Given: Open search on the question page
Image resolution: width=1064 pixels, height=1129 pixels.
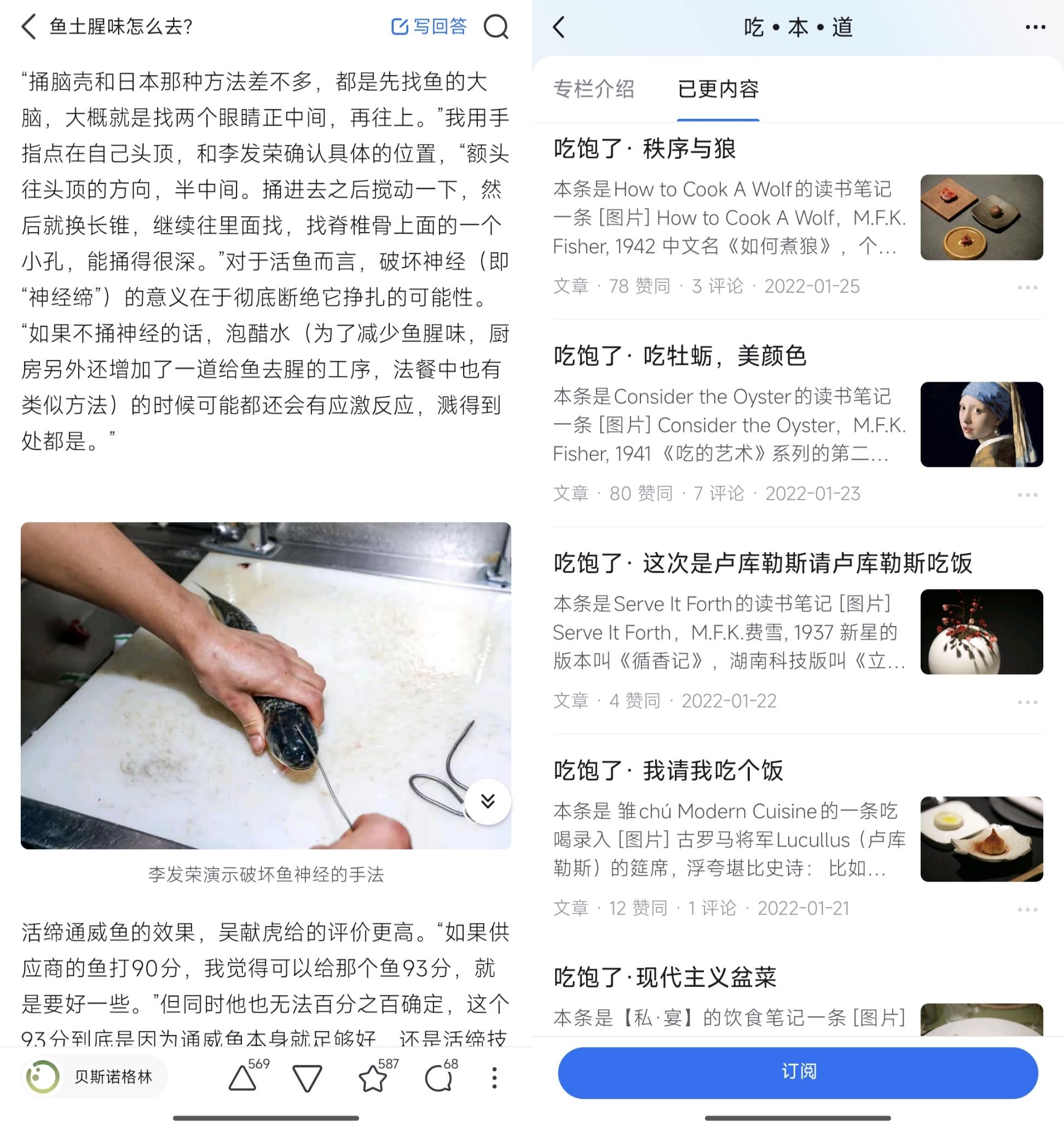Looking at the screenshot, I should (495, 27).
